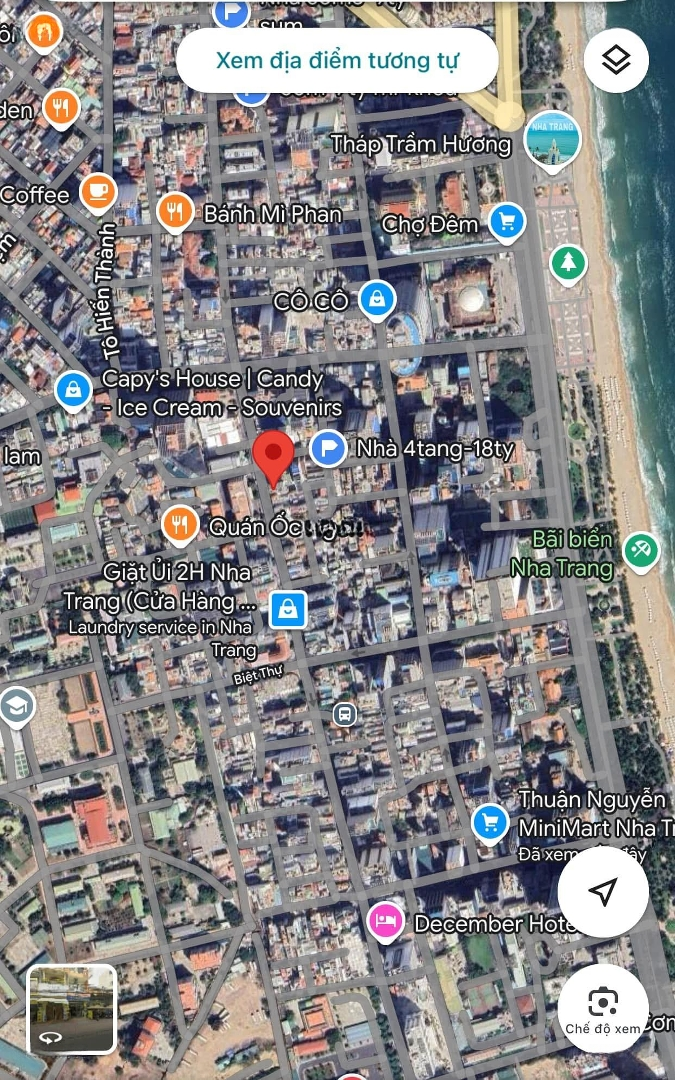
Task: Open the map layers selector
Action: point(616,61)
